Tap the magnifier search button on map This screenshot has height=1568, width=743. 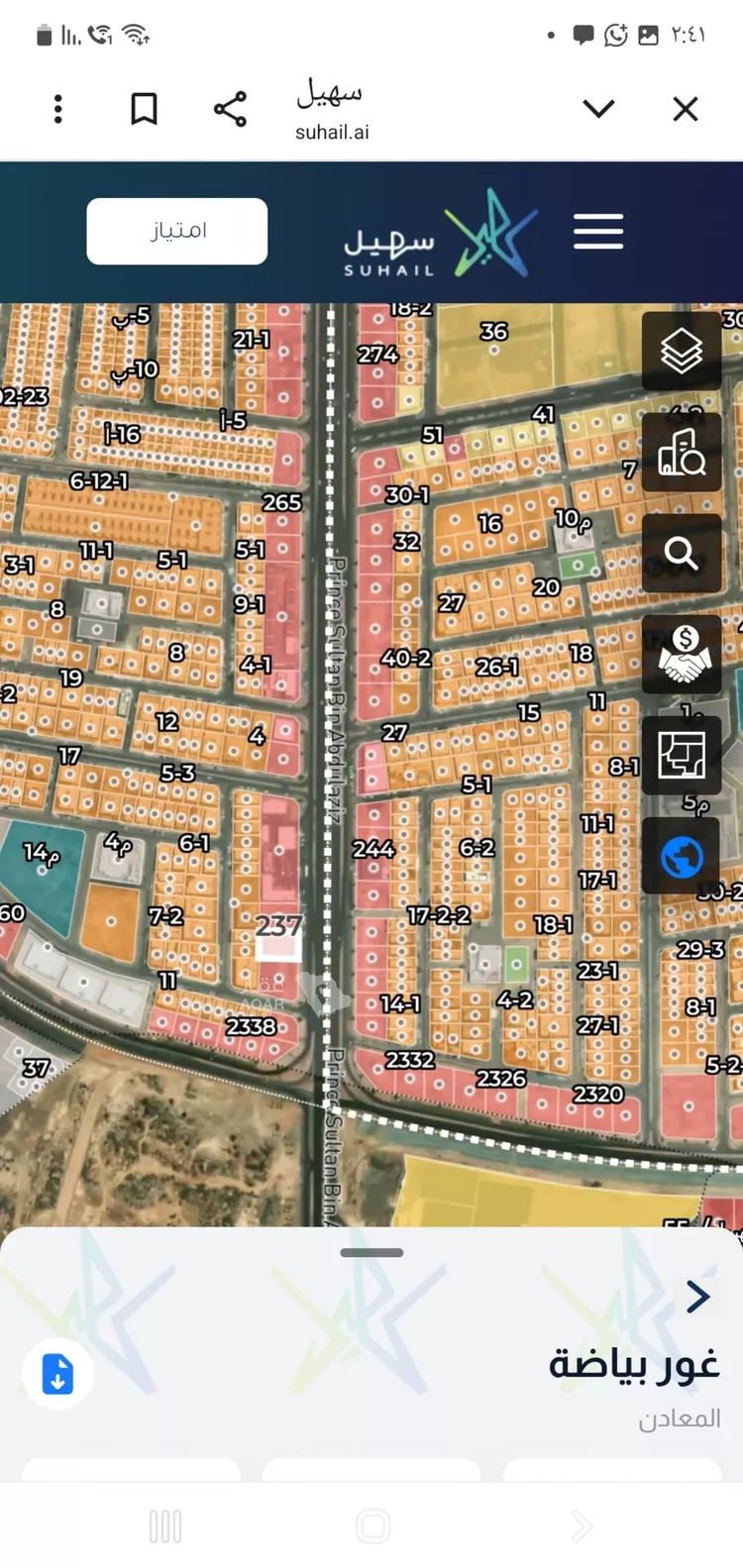(x=682, y=553)
